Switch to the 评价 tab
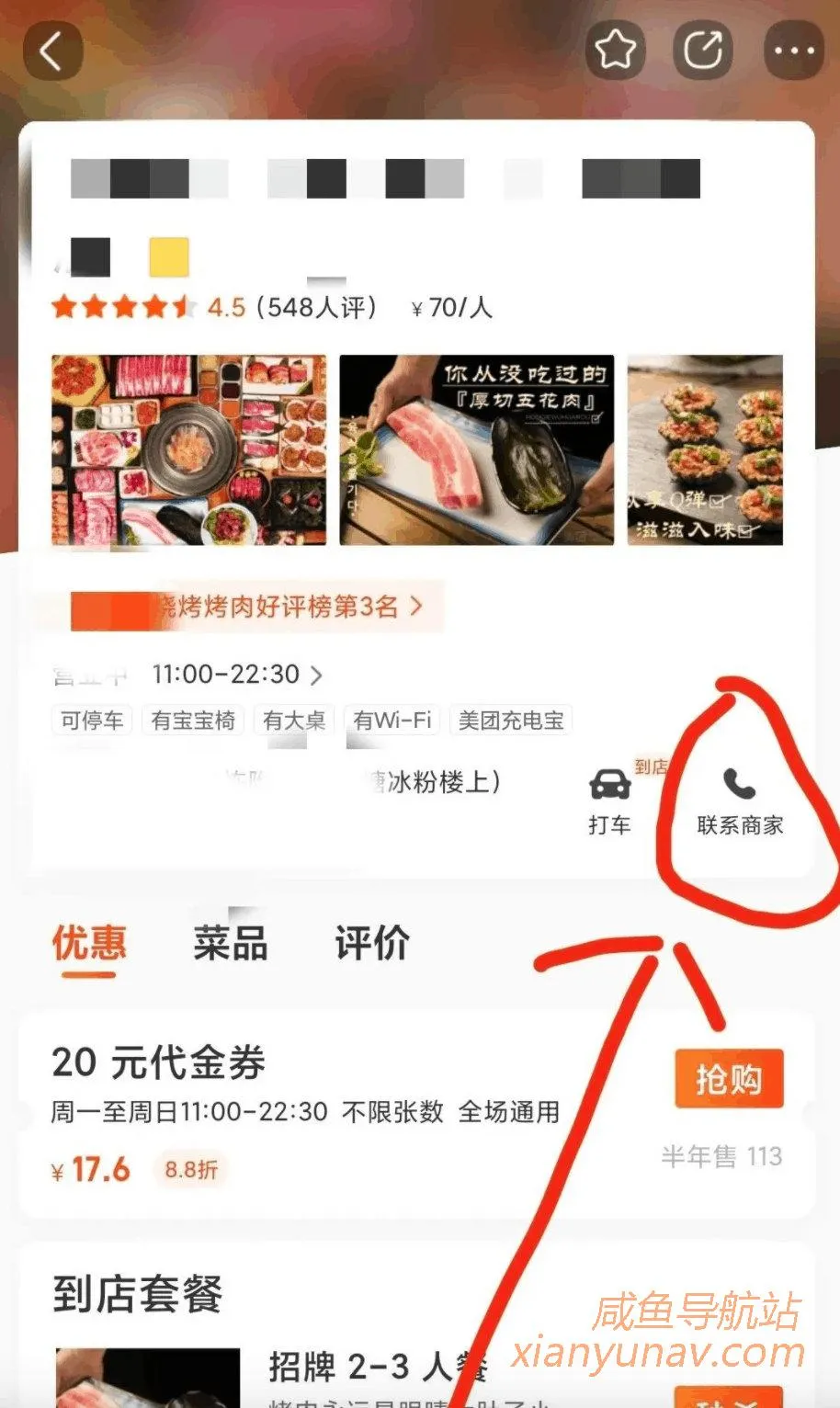This screenshot has width=840, height=1408. click(x=371, y=942)
